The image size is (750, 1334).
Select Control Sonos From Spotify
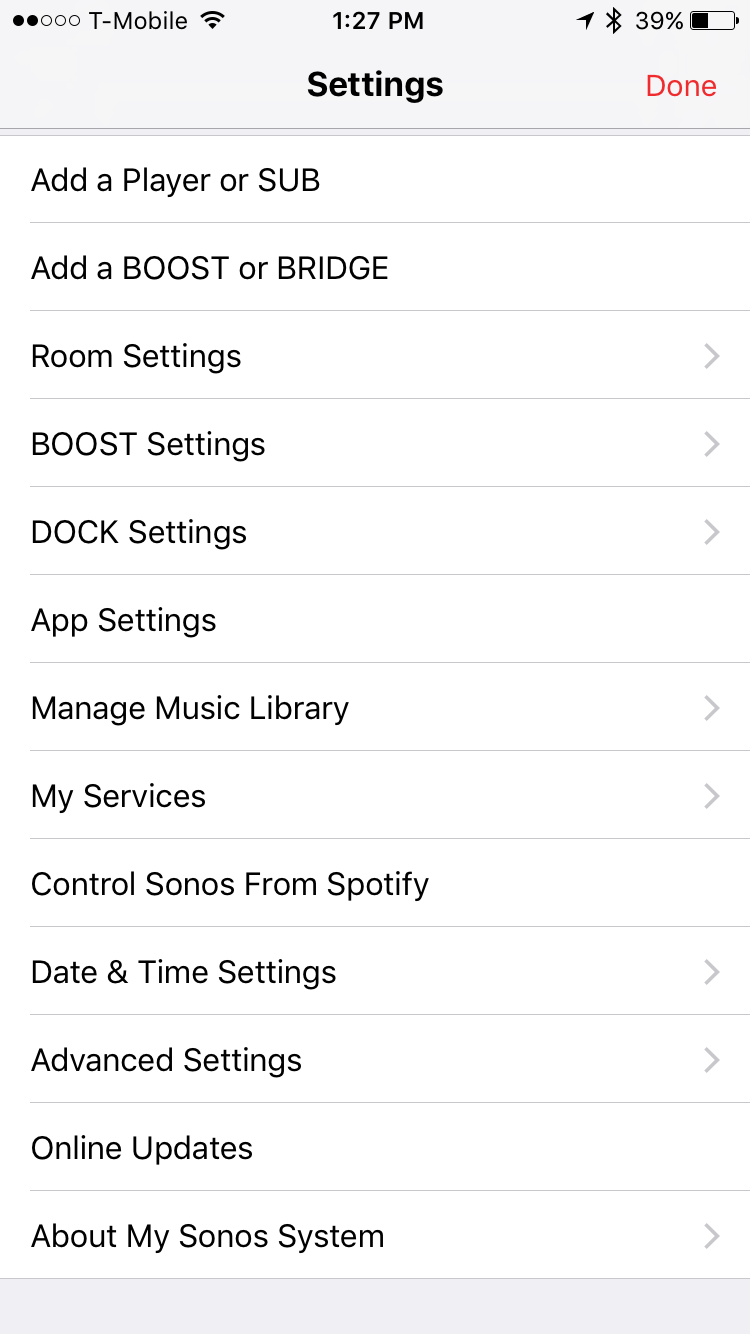pos(375,884)
